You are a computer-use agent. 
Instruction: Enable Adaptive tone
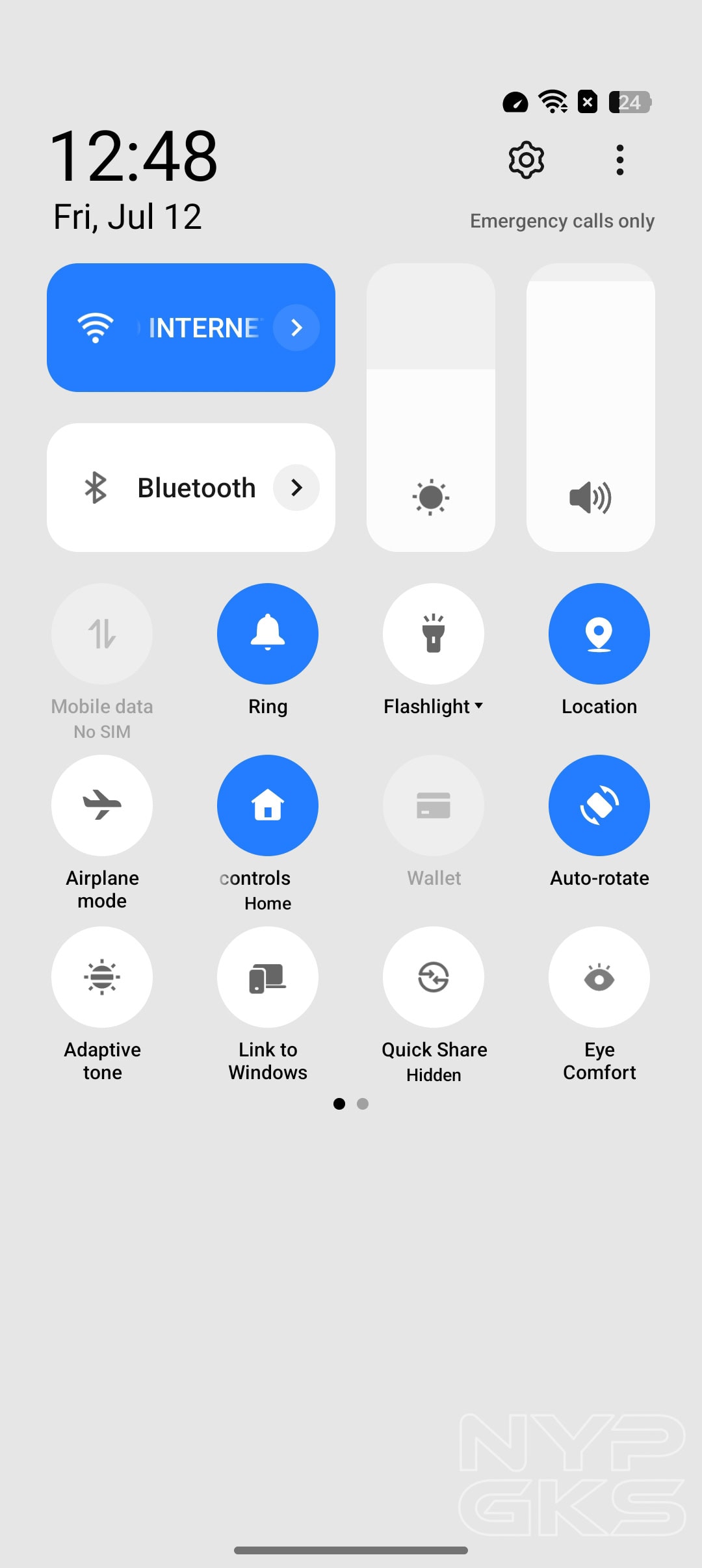[x=101, y=976]
